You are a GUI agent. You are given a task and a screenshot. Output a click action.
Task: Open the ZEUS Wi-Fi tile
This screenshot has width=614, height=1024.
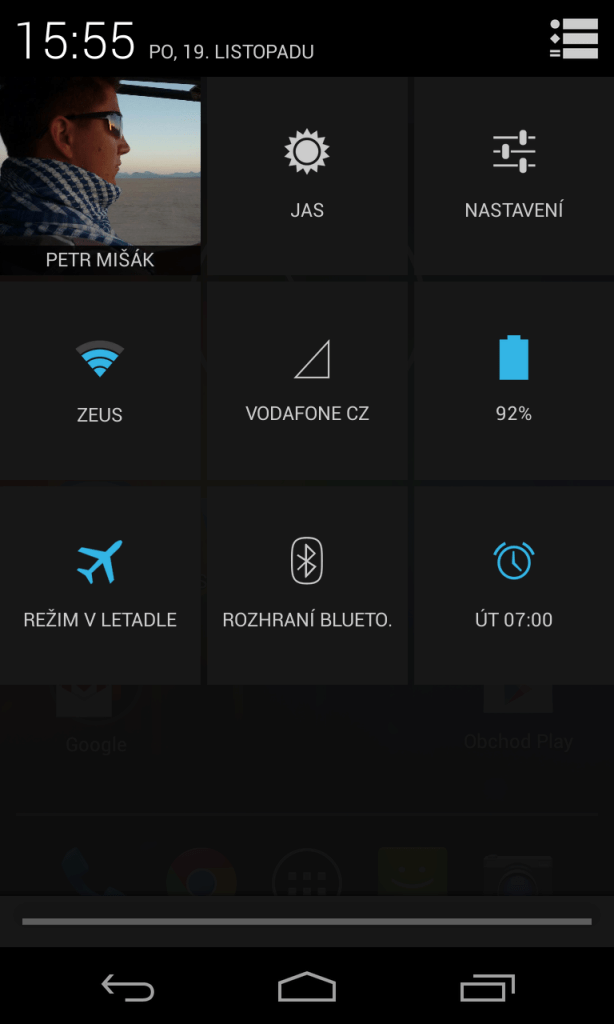[x=100, y=381]
